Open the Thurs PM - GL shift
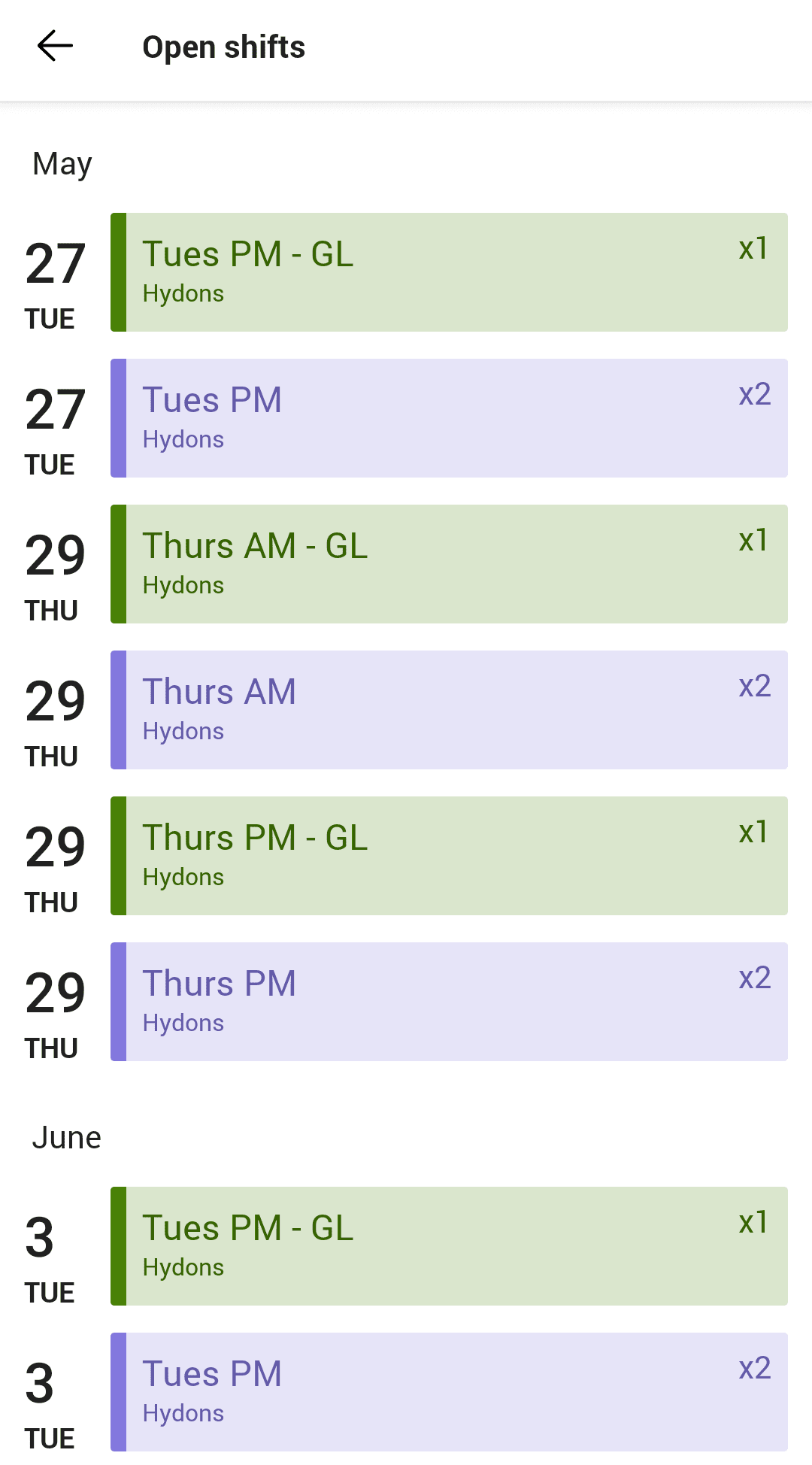Viewport: 812px width, 1465px height. [449, 856]
